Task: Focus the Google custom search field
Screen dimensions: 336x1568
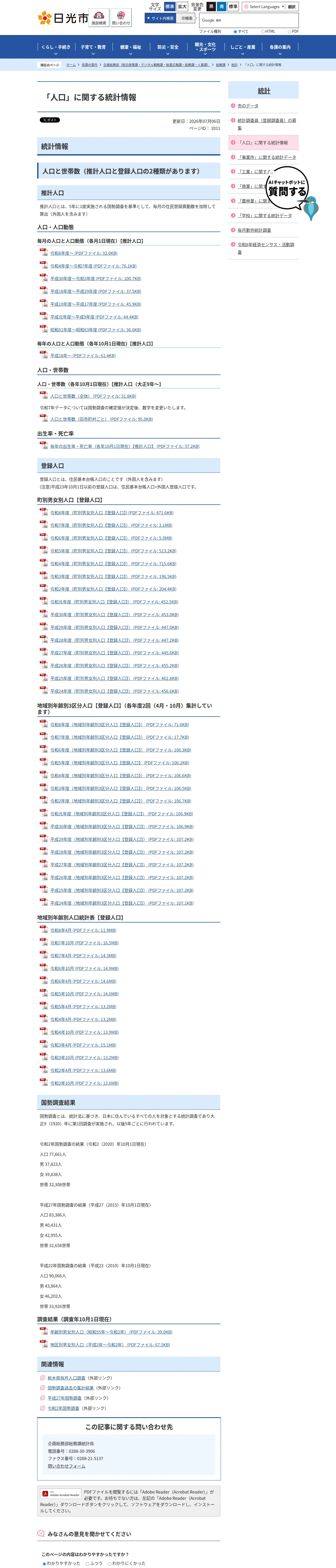Action: tap(249, 20)
